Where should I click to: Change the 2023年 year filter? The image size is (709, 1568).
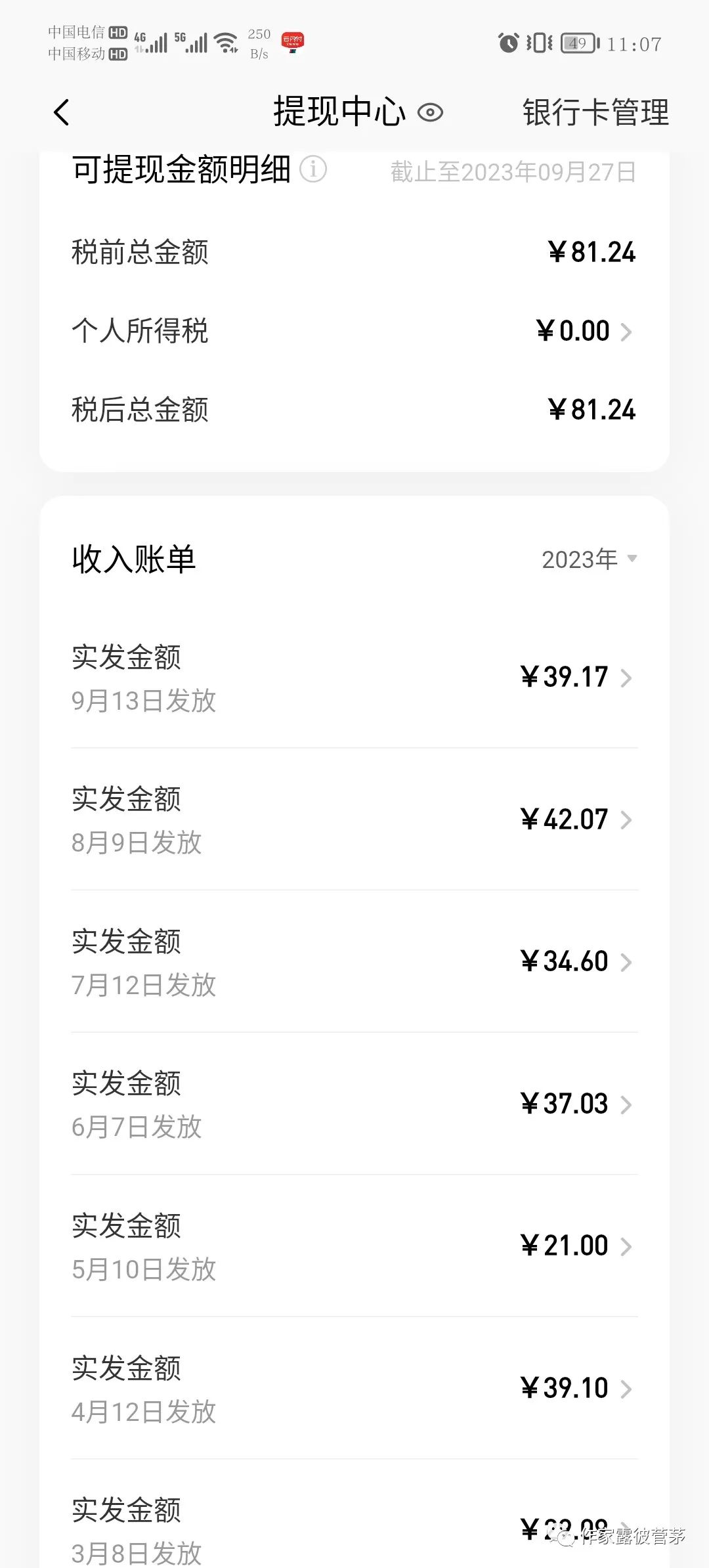tap(588, 559)
